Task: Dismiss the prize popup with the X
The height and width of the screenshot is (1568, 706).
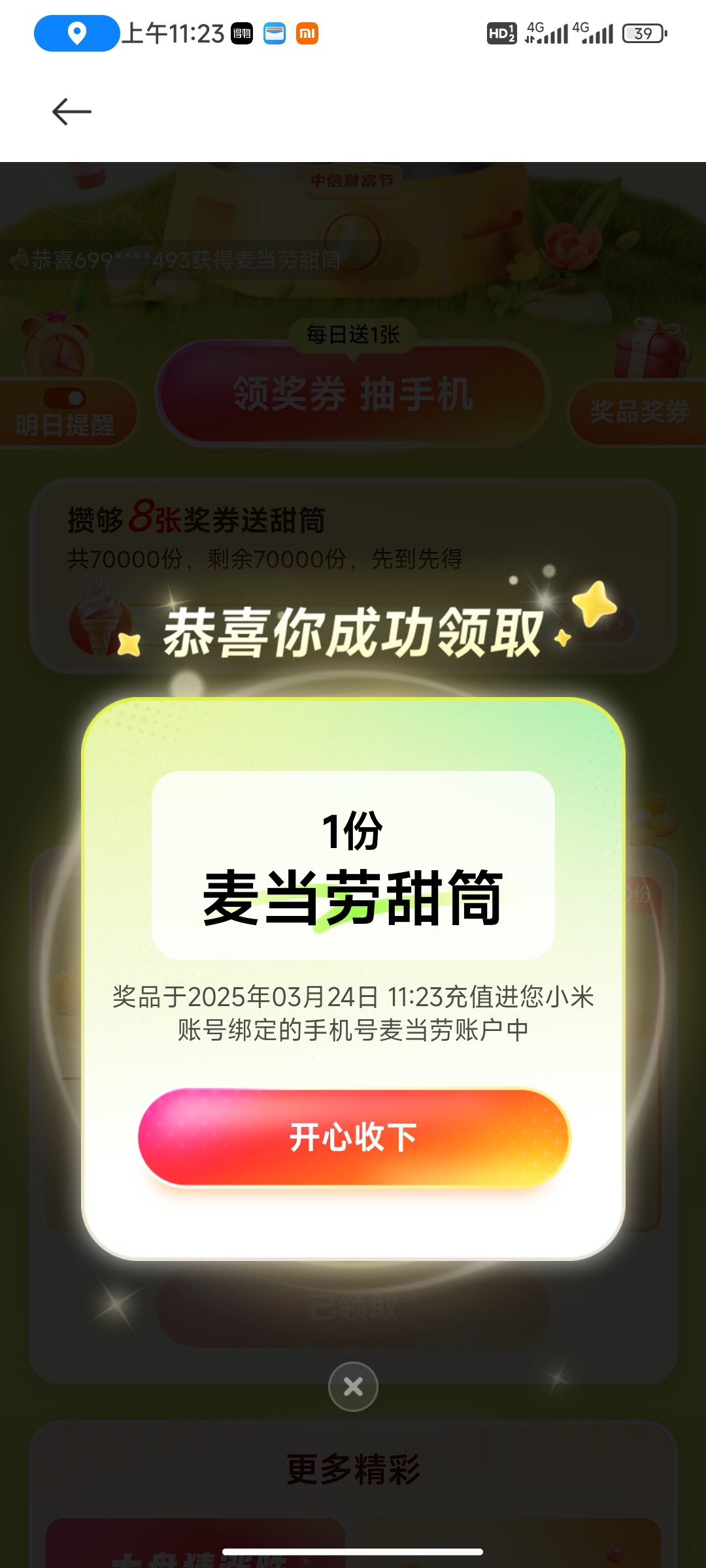Action: [353, 1386]
